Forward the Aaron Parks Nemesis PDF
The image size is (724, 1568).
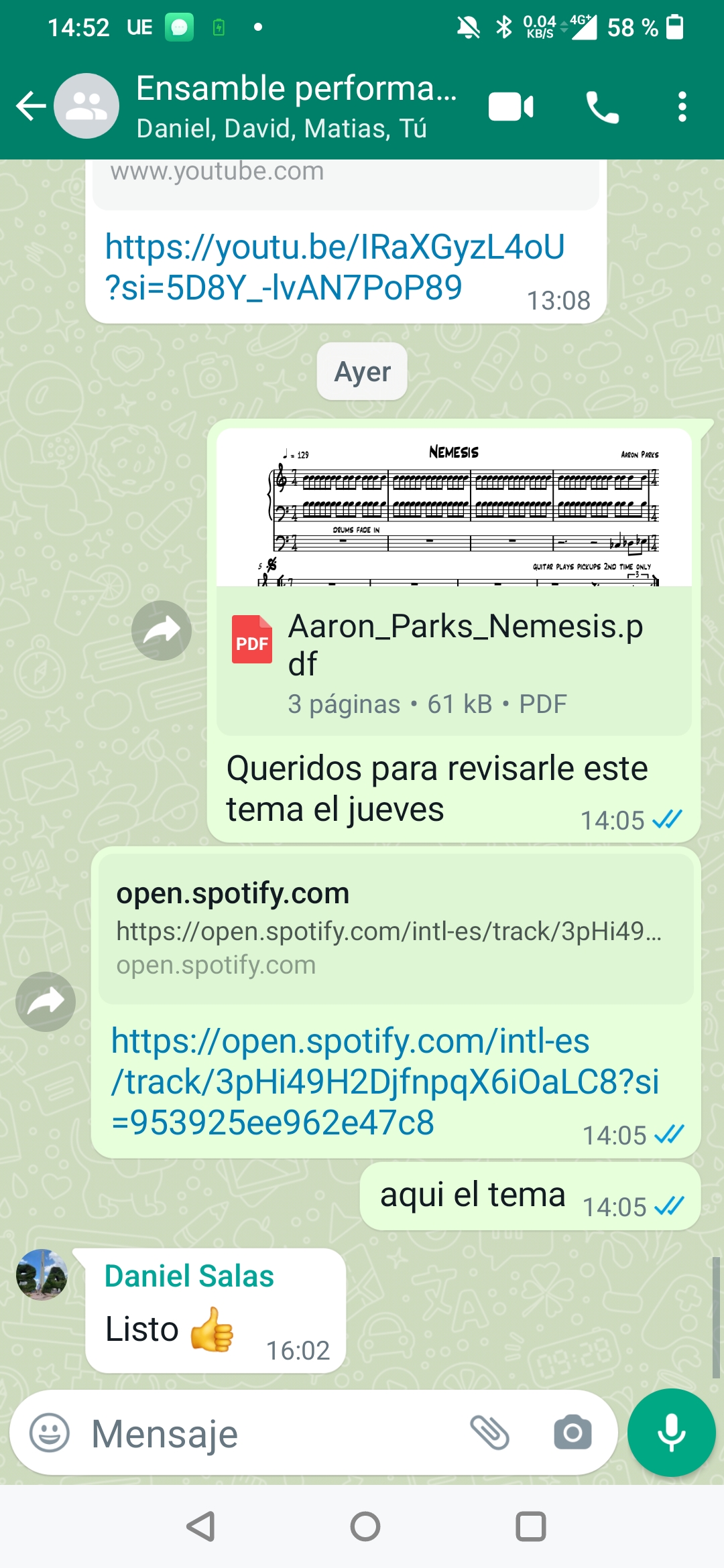[162, 631]
